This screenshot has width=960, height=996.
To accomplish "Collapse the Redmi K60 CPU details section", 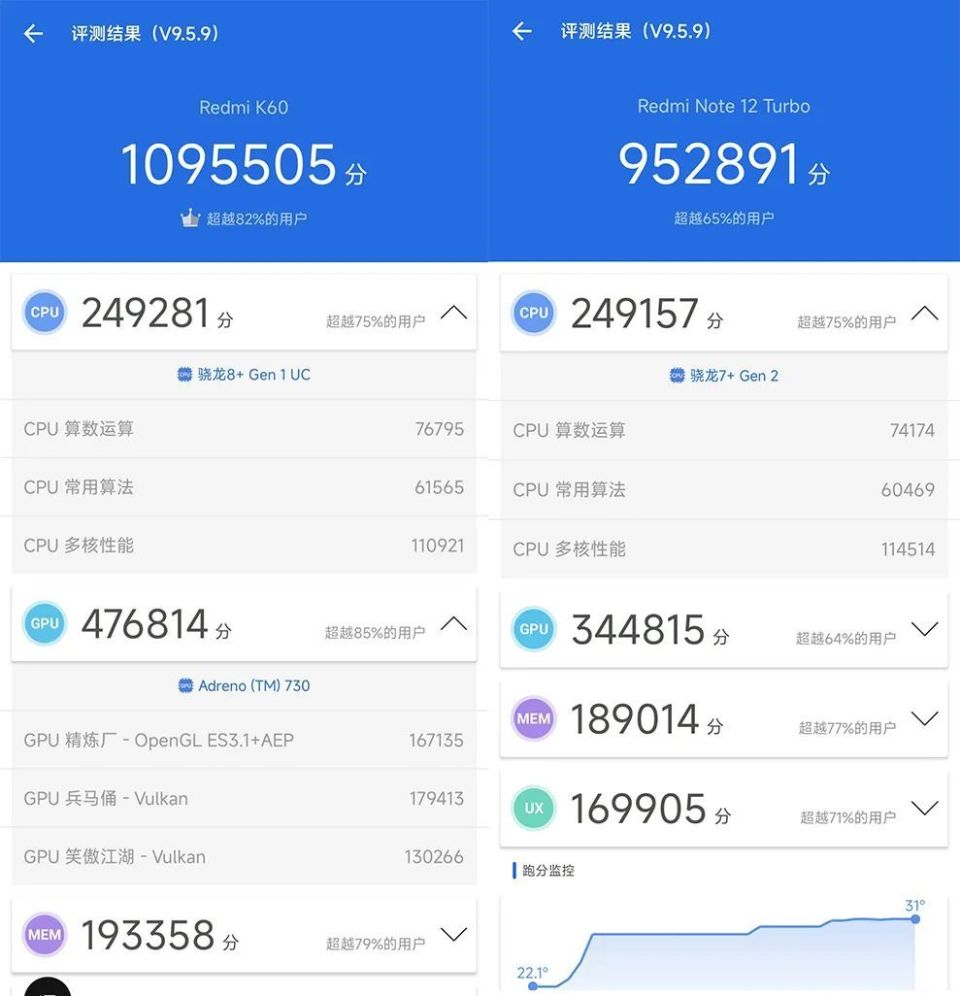I will (455, 312).
